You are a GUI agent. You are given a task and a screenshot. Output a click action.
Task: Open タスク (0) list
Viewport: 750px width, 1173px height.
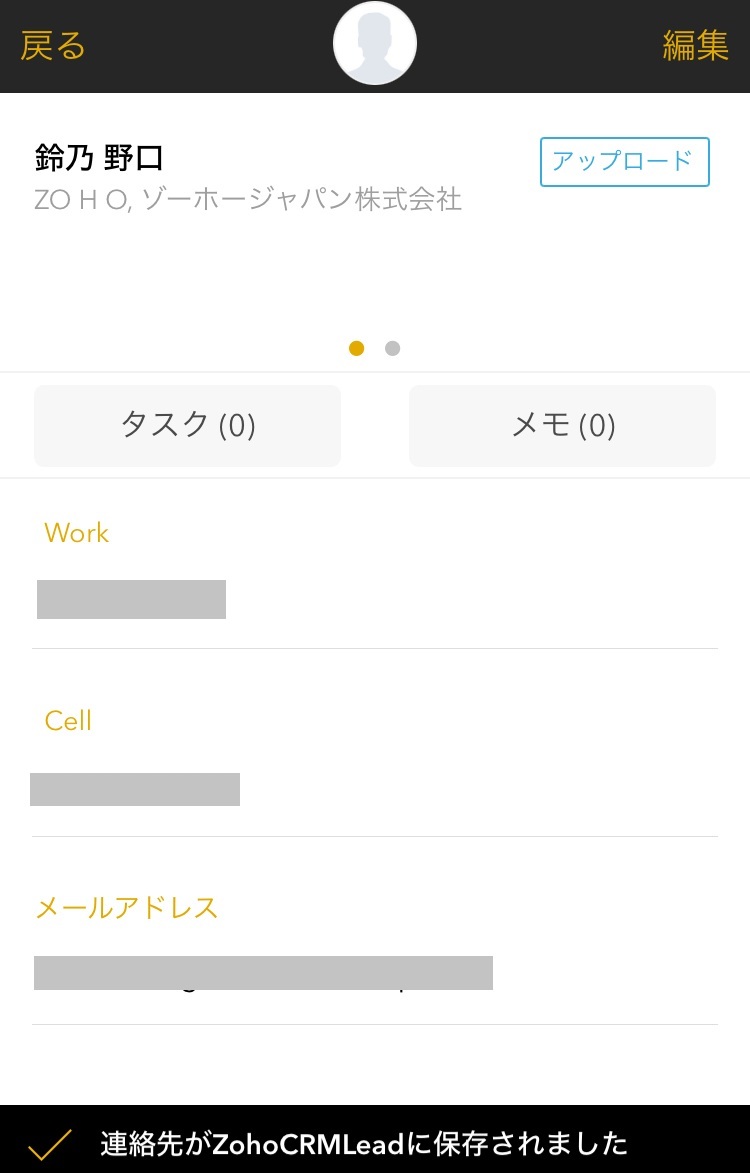point(188,426)
